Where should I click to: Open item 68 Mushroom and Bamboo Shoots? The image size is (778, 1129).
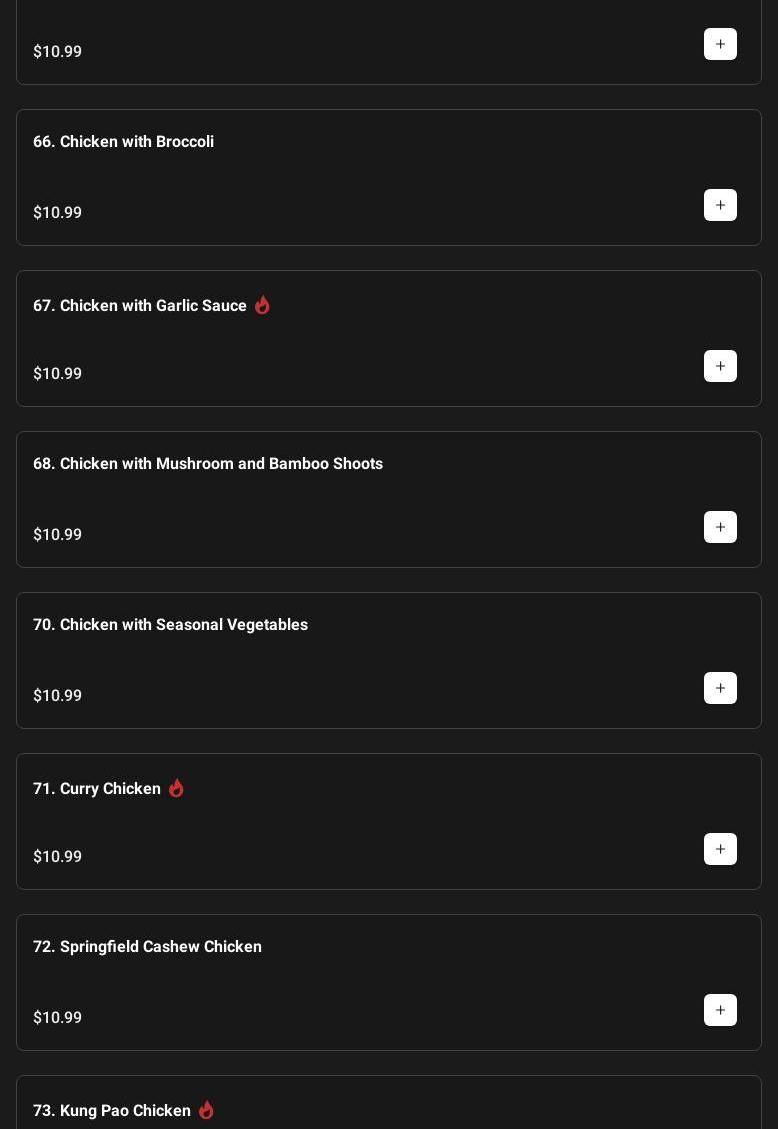pyautogui.click(x=208, y=464)
